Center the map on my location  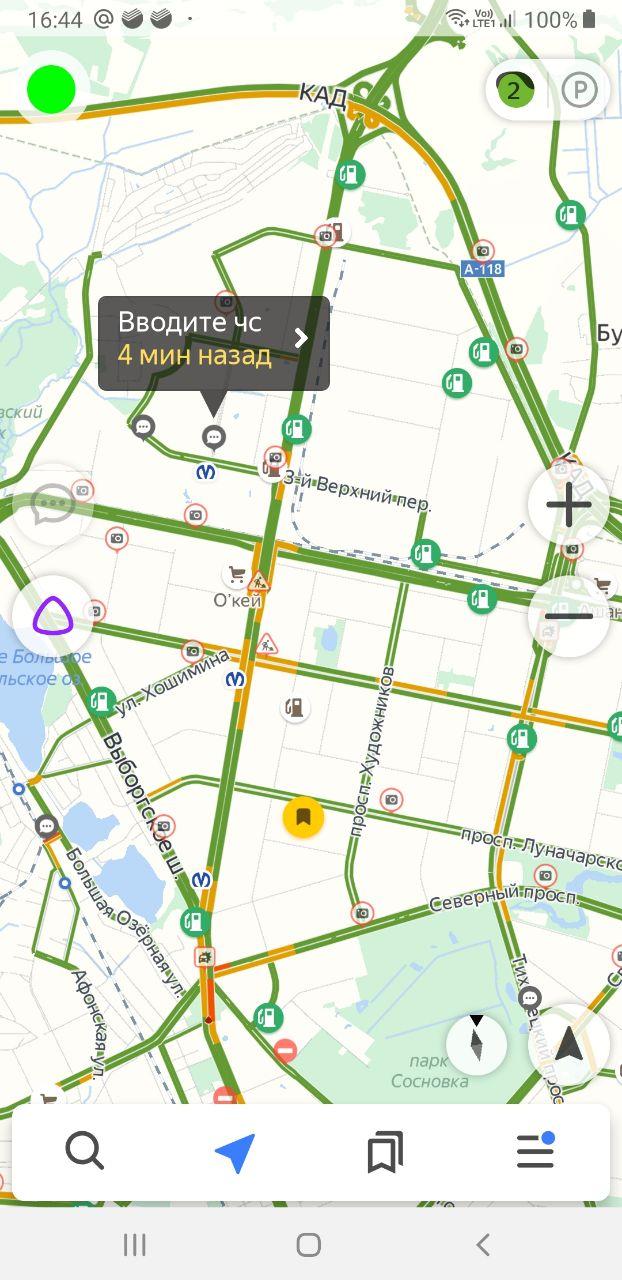(568, 1045)
